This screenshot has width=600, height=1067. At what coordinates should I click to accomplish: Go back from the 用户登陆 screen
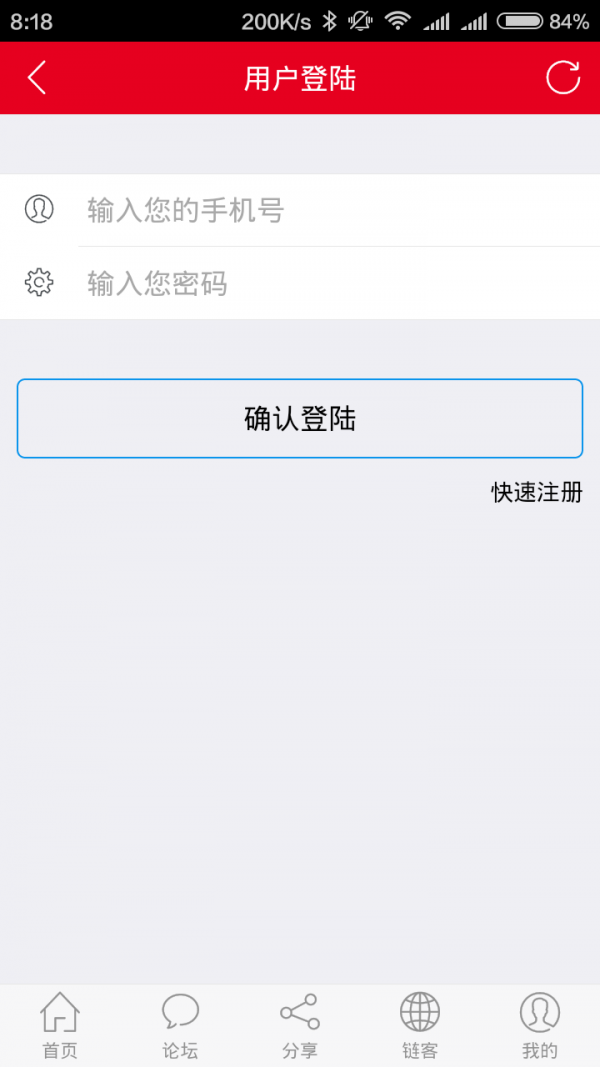coord(37,78)
